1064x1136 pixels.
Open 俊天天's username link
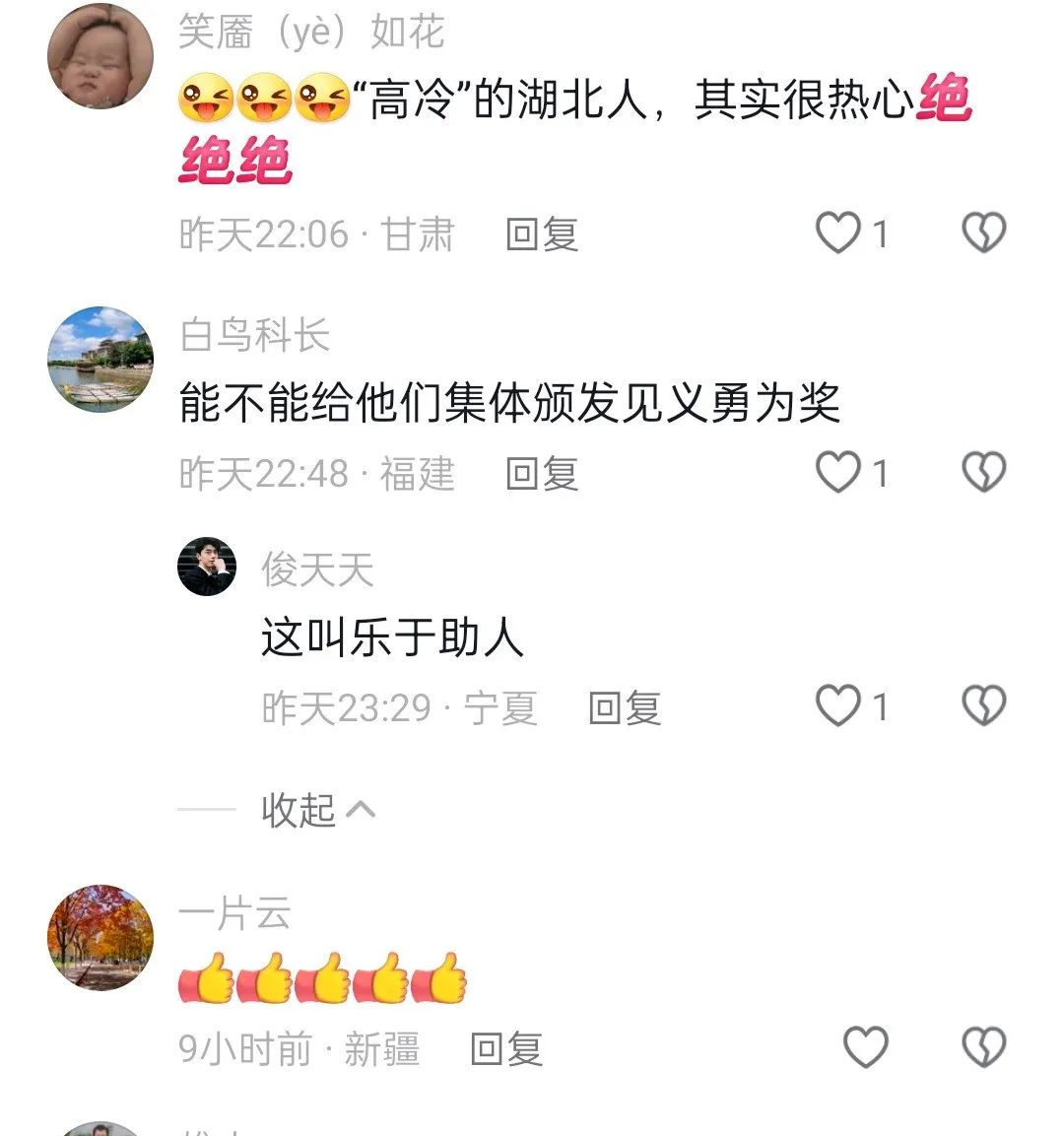click(x=317, y=569)
